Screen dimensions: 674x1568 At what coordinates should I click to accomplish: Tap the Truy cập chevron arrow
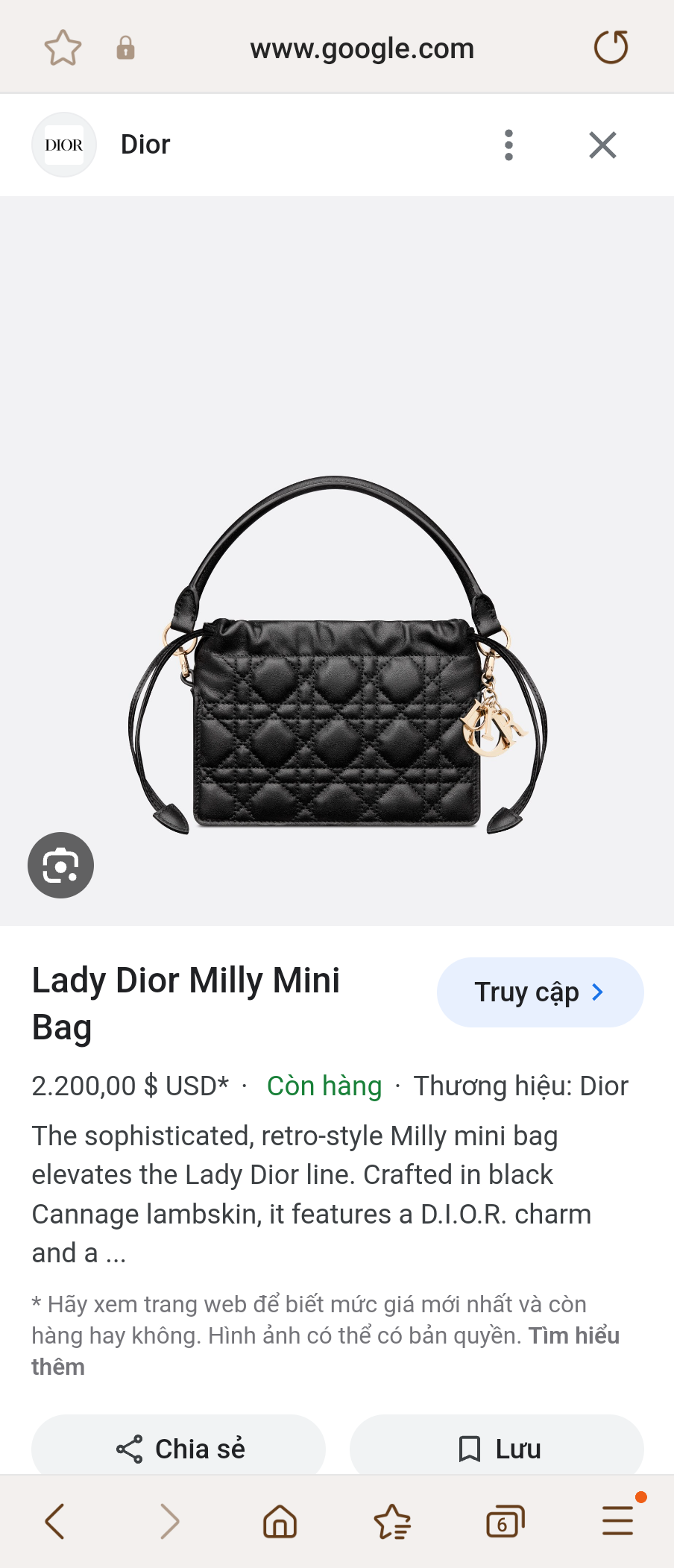click(x=597, y=992)
